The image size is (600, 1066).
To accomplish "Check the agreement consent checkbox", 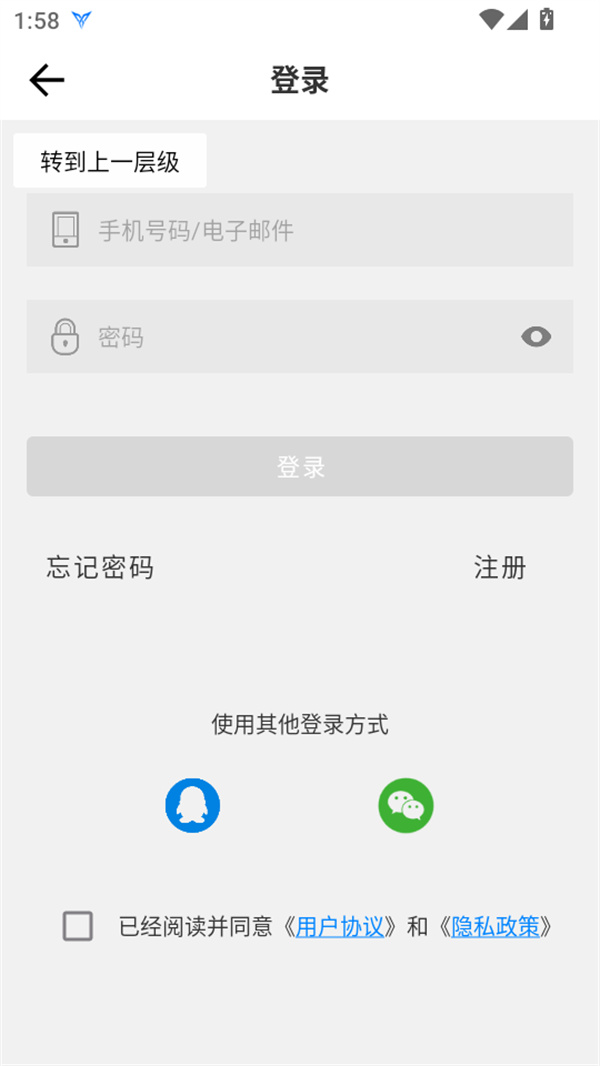I will tap(78, 926).
